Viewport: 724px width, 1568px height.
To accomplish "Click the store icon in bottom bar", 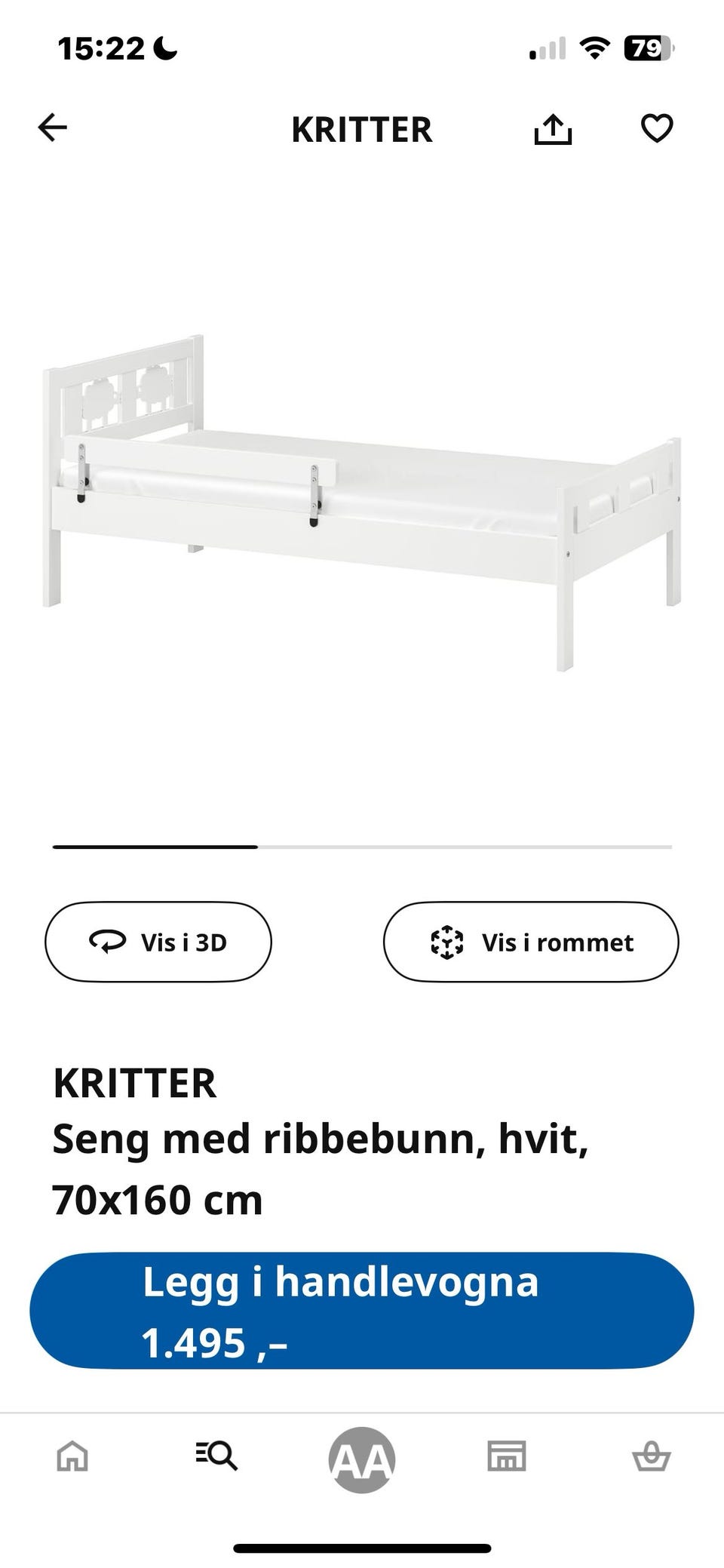I will pyautogui.click(x=507, y=1457).
